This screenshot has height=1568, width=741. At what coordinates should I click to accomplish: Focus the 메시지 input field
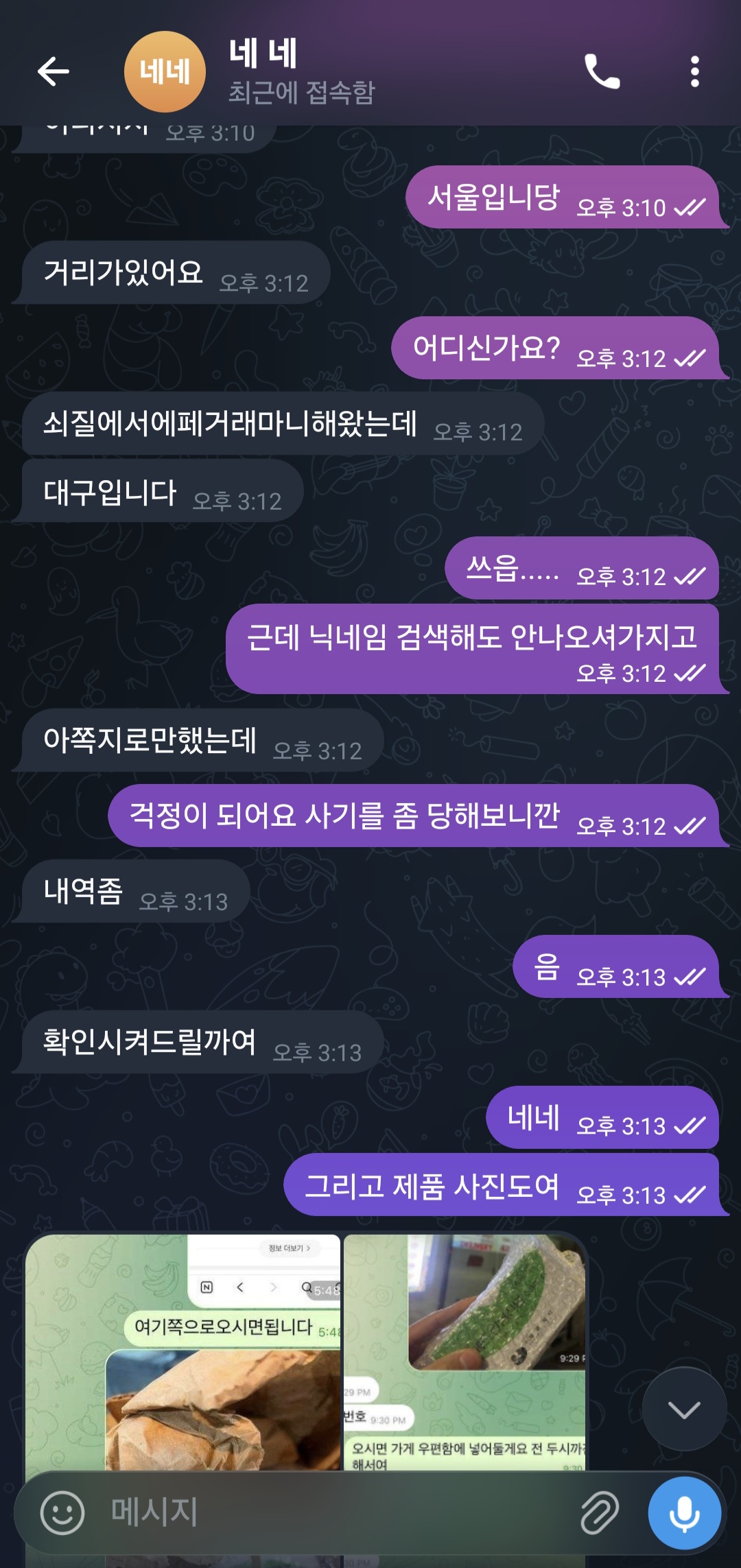[x=329, y=1513]
